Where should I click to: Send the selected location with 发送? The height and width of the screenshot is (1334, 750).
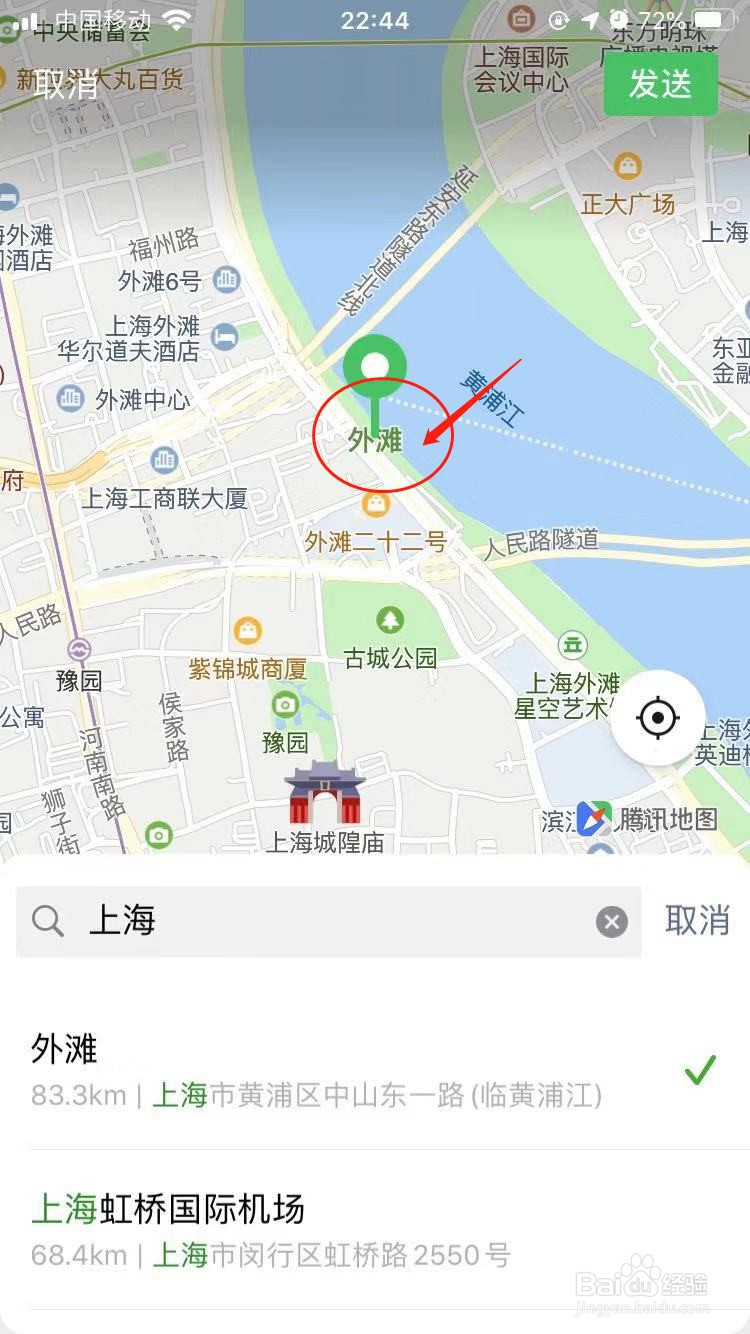660,84
